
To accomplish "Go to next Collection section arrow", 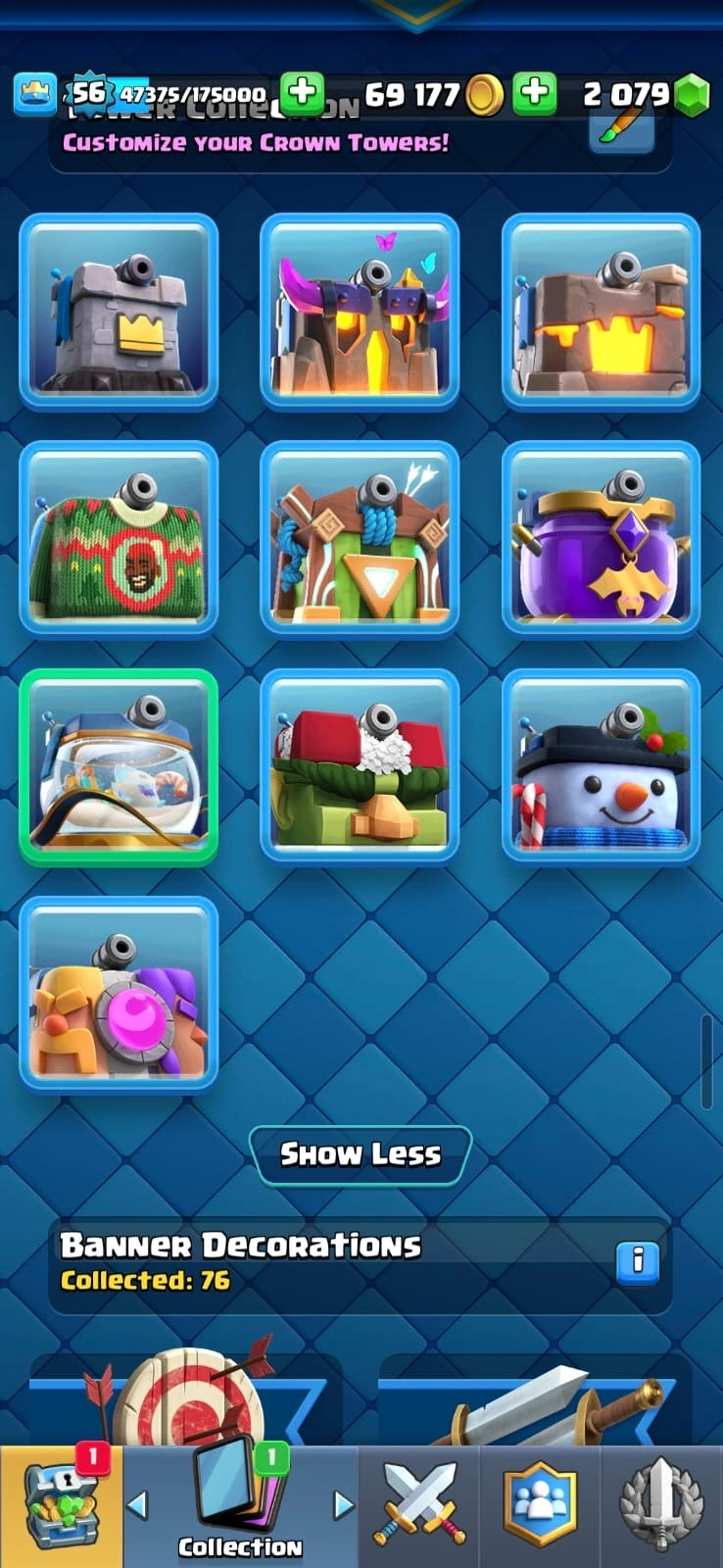I will [x=342, y=1505].
